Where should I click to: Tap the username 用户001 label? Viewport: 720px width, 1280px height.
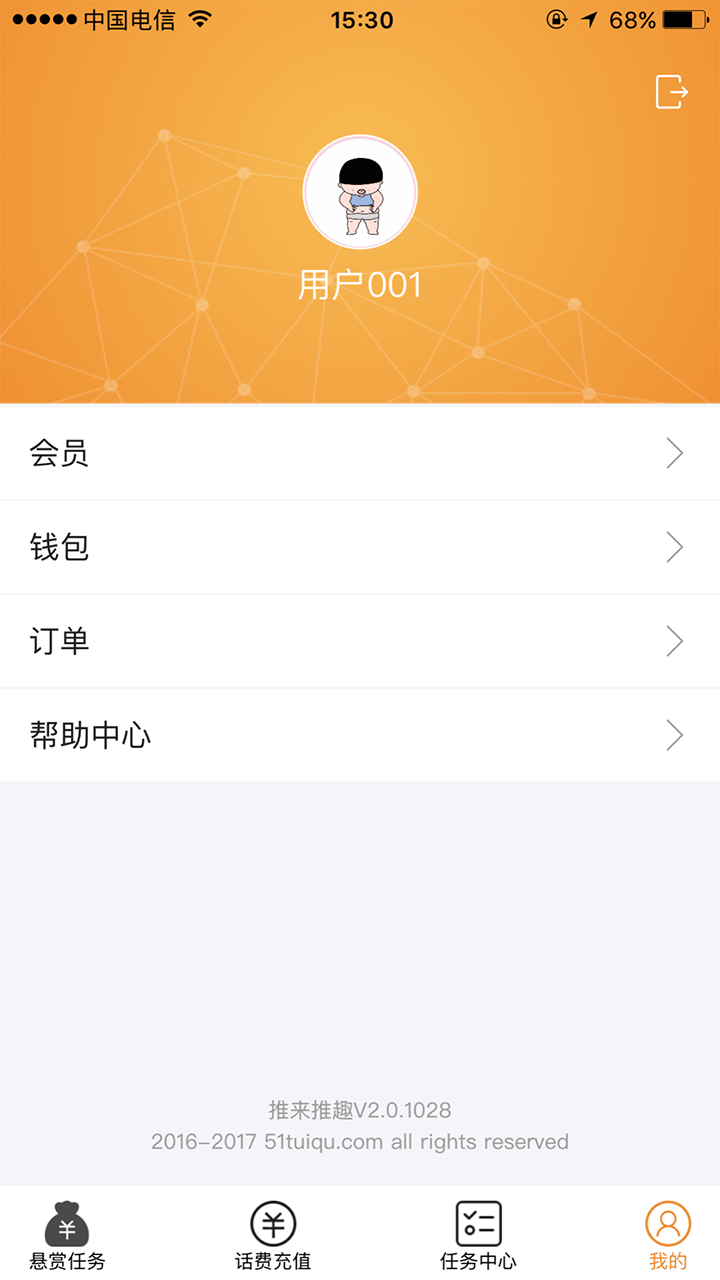[360, 284]
